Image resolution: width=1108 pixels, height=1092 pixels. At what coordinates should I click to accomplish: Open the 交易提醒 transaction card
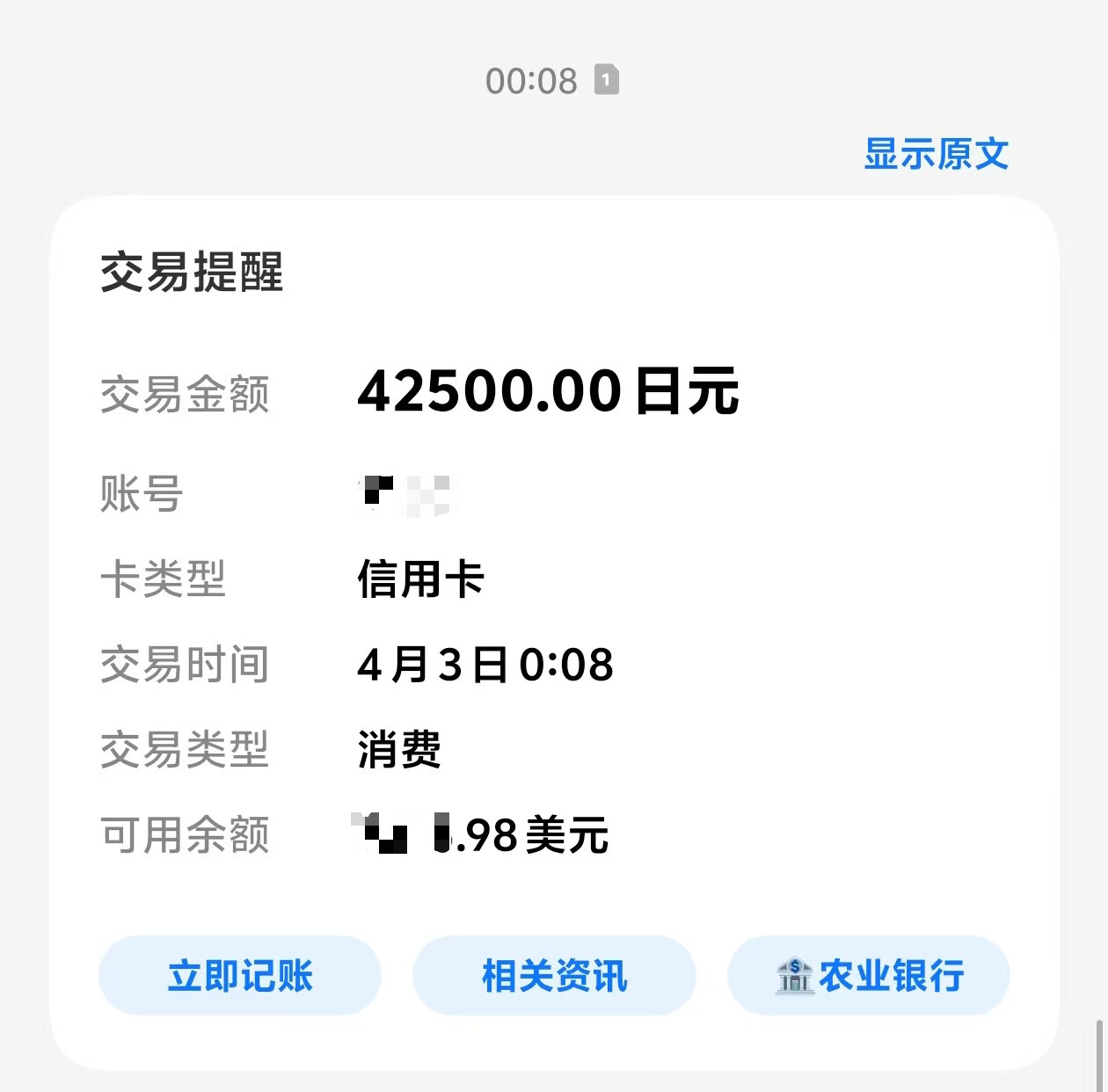point(554,633)
